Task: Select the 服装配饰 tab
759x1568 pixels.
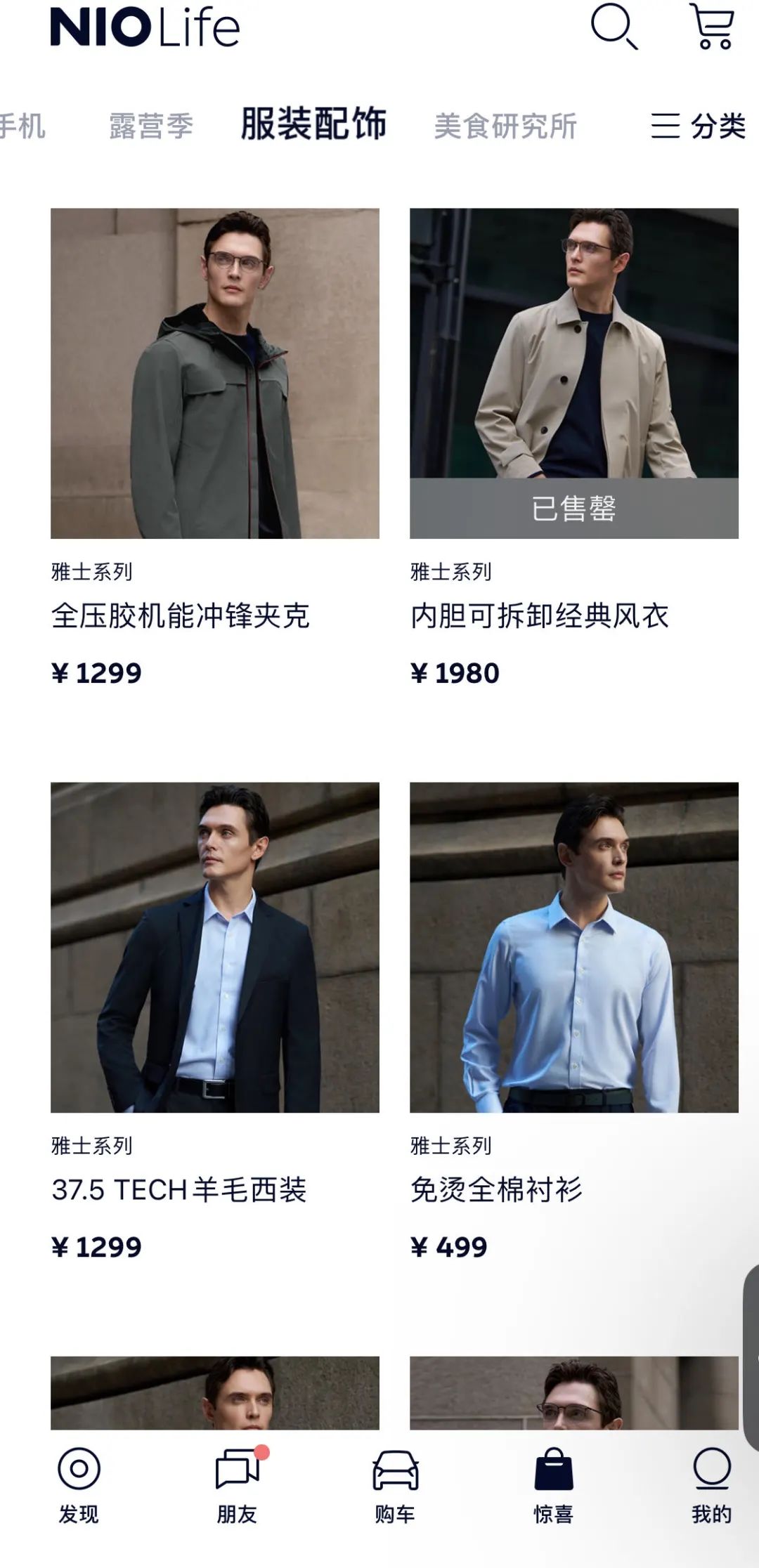Action: [x=313, y=124]
